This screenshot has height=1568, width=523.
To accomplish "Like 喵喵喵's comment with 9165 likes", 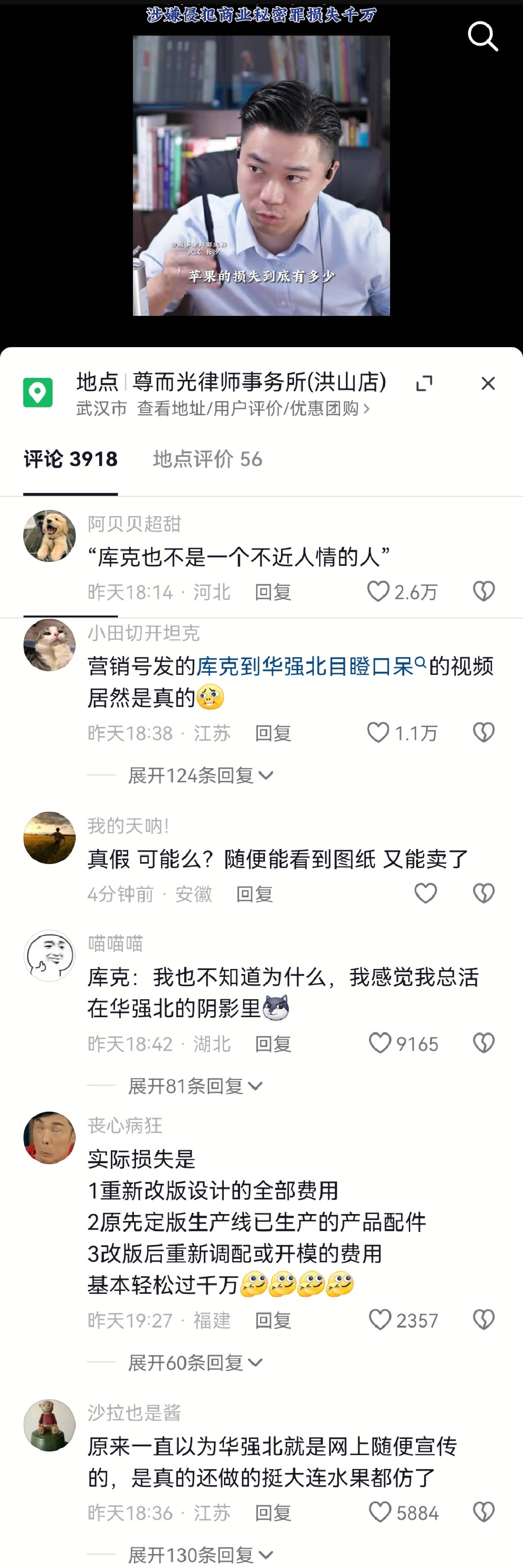I will click(x=381, y=1043).
